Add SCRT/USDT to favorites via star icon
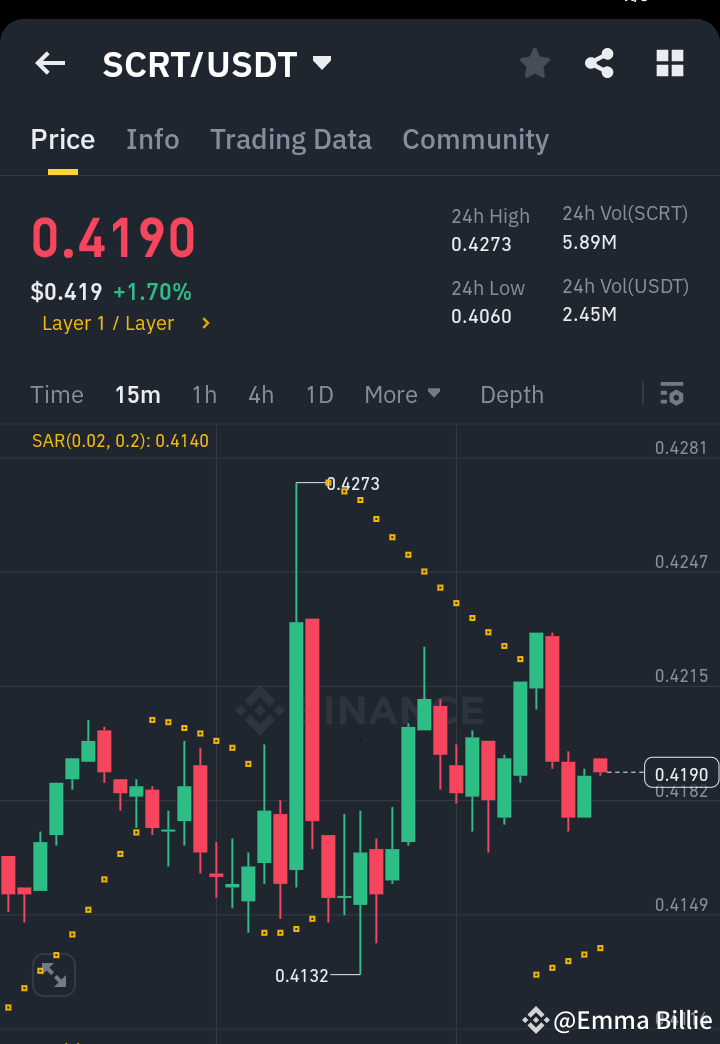Image resolution: width=720 pixels, height=1044 pixels. click(x=534, y=63)
